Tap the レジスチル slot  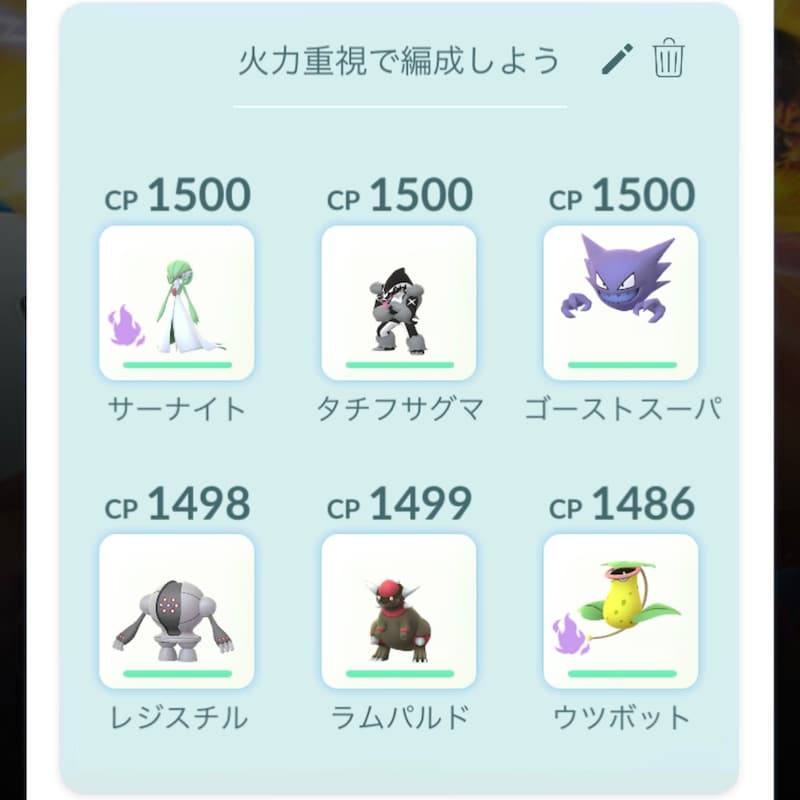click(177, 611)
